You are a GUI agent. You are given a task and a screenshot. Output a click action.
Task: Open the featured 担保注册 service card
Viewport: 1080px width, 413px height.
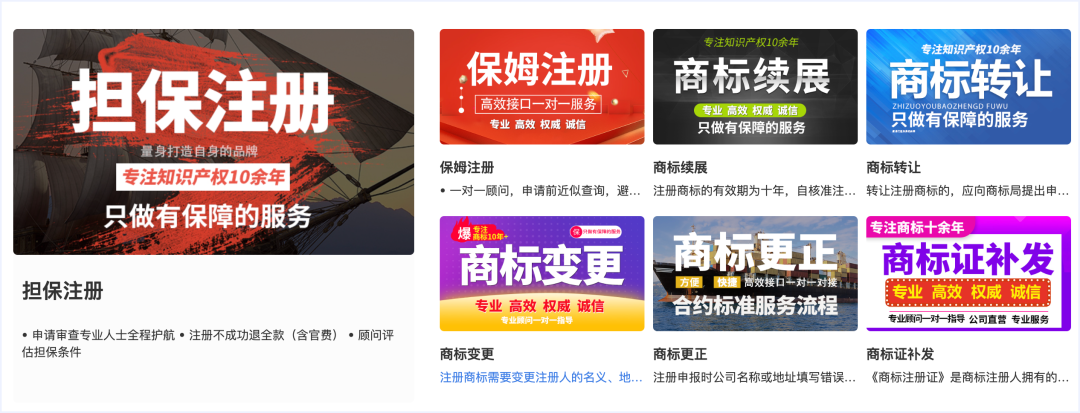[x=213, y=142]
